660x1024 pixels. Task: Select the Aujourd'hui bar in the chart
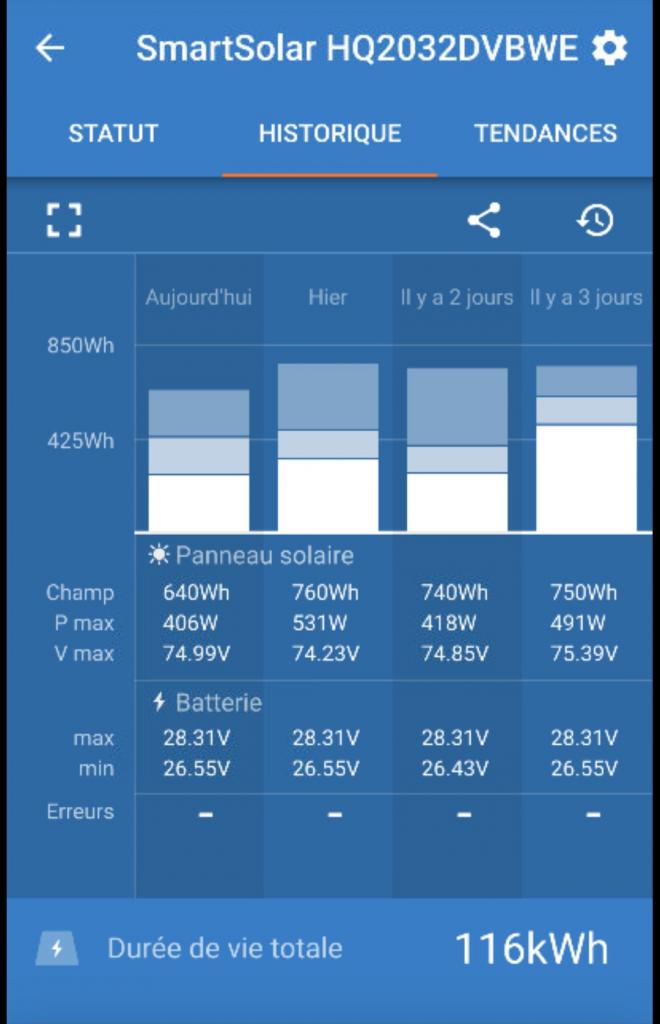pos(199,461)
